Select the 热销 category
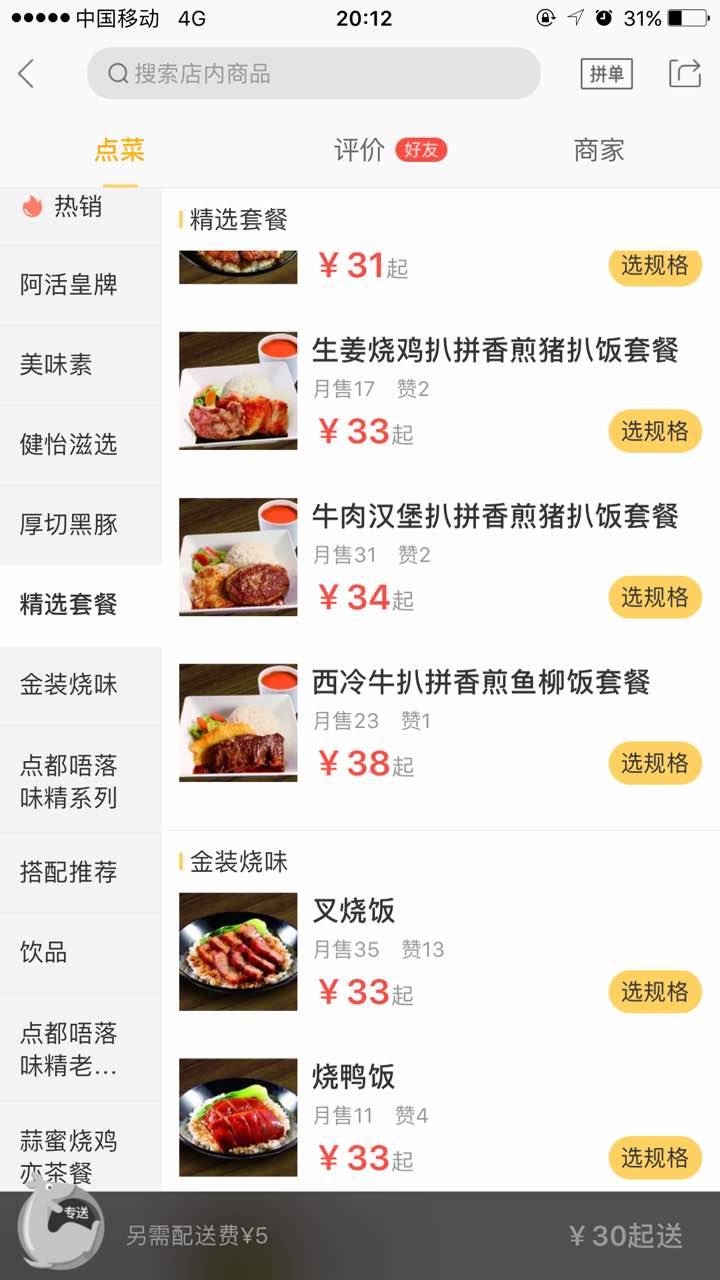720x1280 pixels. coord(78,207)
